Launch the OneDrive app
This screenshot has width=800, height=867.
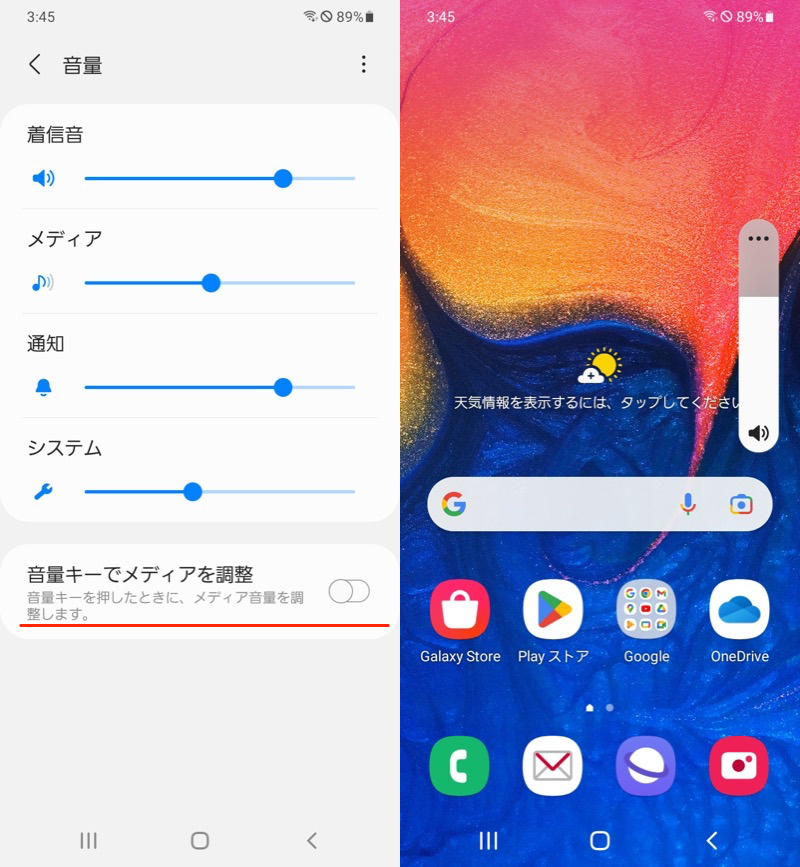coord(739,610)
